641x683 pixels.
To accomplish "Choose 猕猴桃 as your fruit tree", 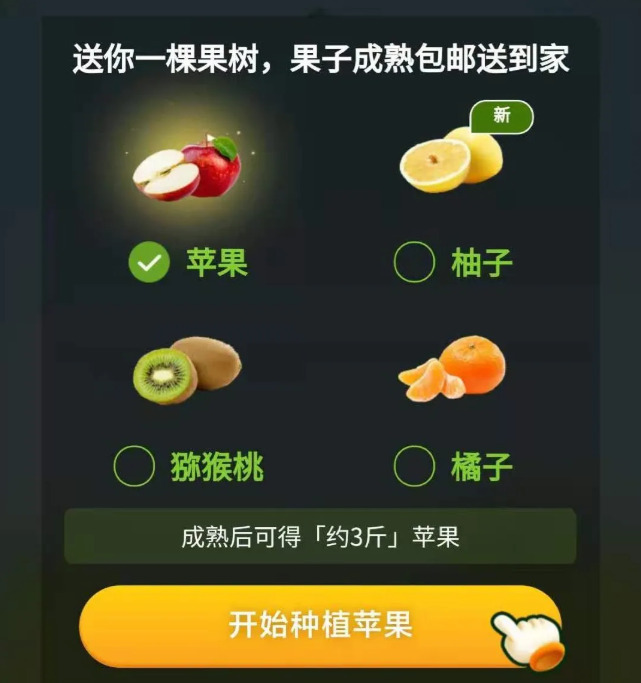I will 135,466.
